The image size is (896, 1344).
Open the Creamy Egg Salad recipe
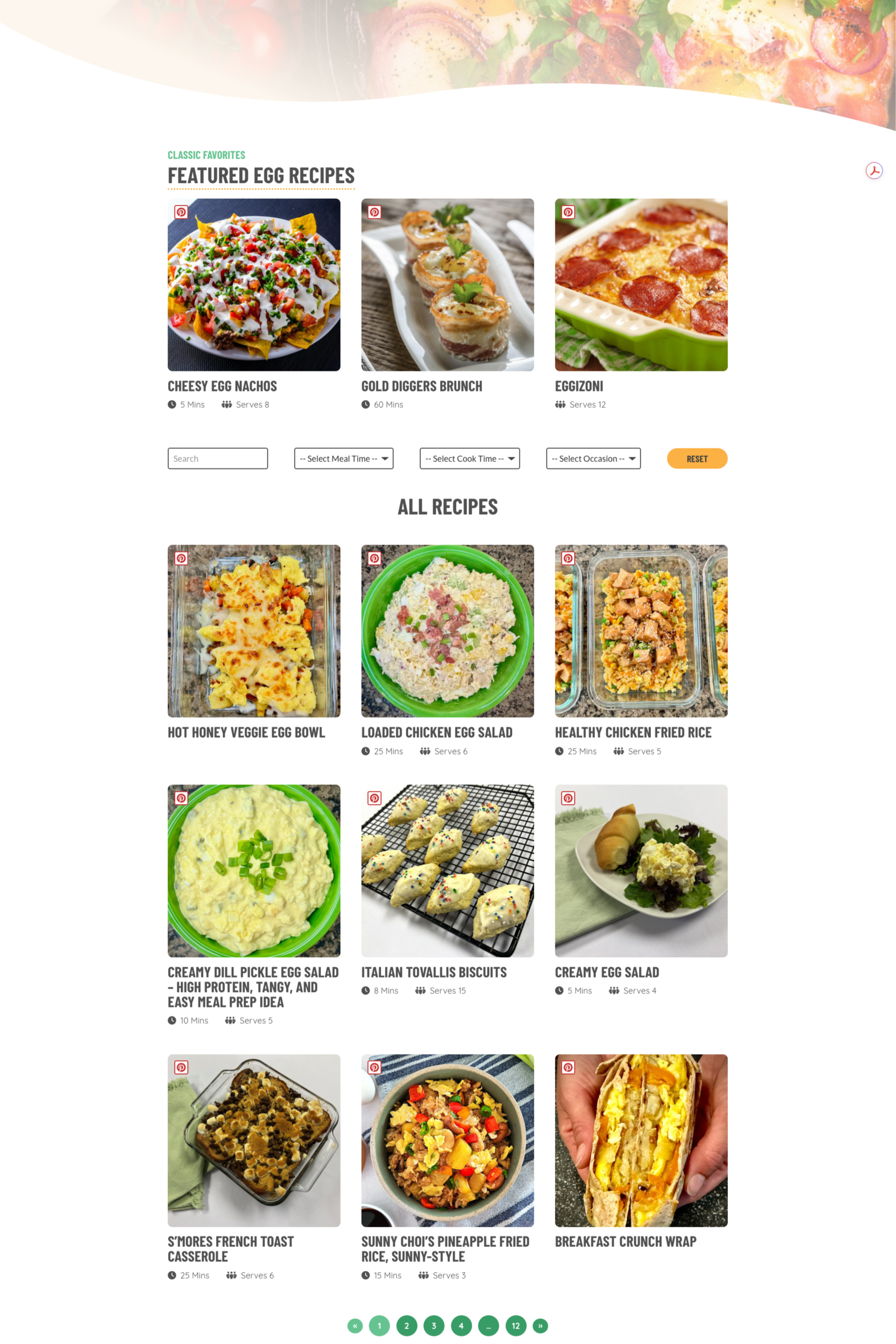[607, 972]
